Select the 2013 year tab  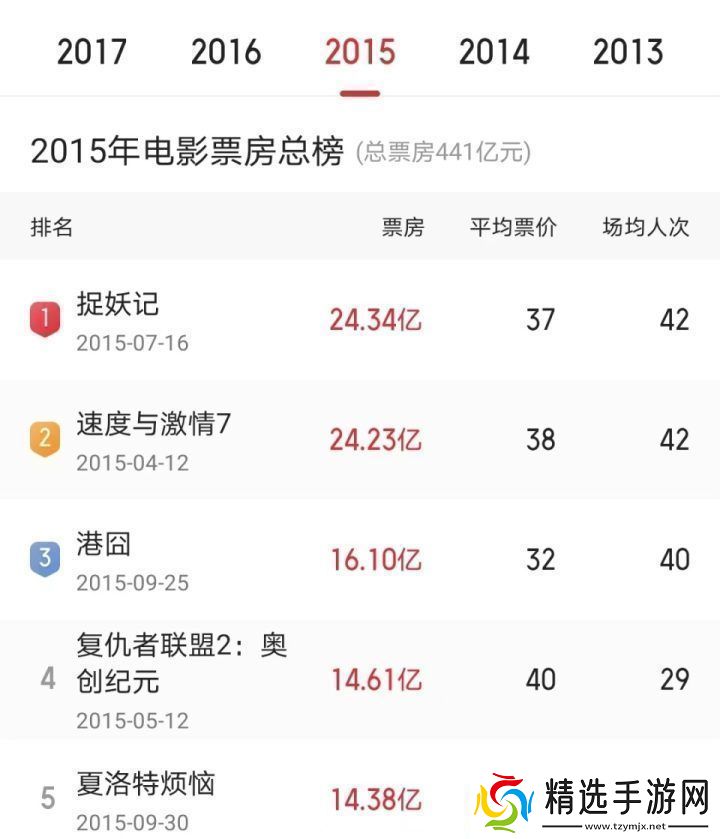click(x=629, y=52)
